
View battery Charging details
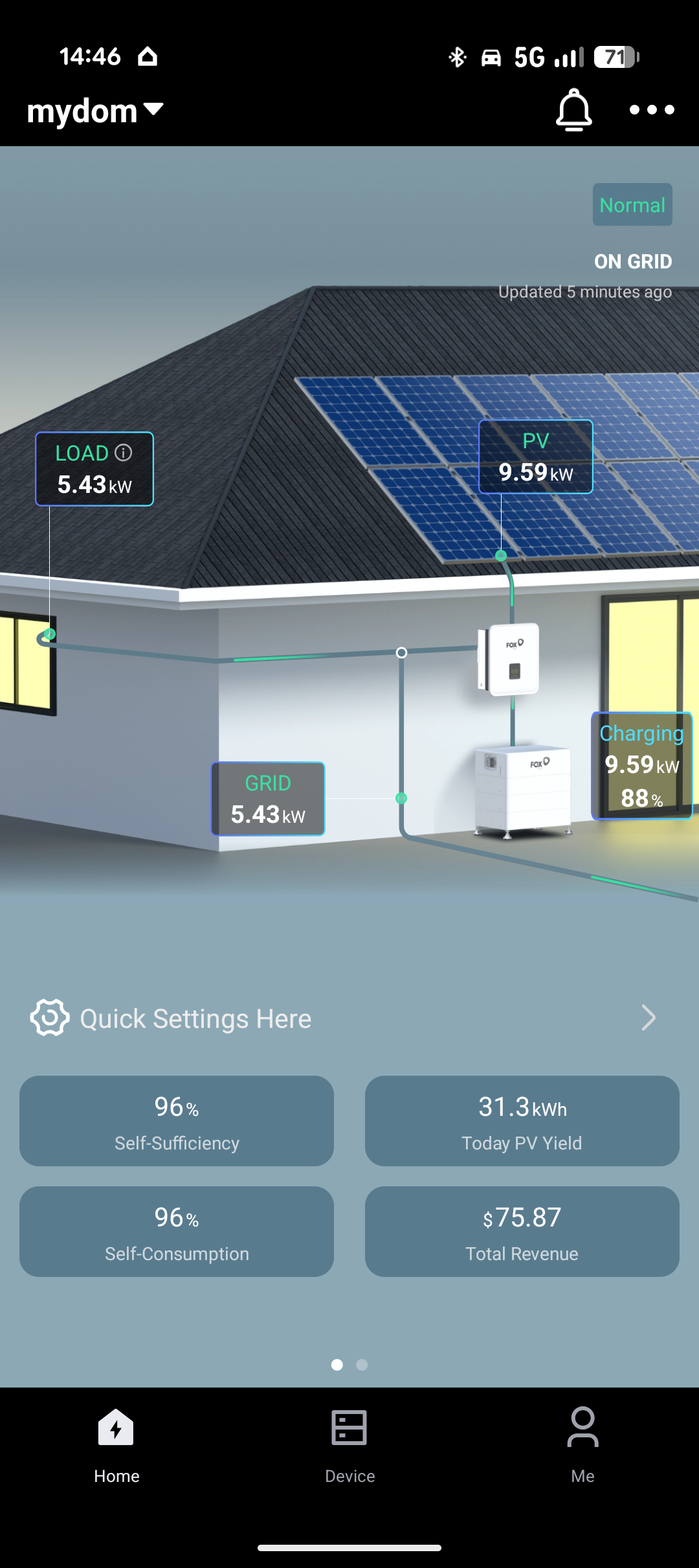click(641, 766)
